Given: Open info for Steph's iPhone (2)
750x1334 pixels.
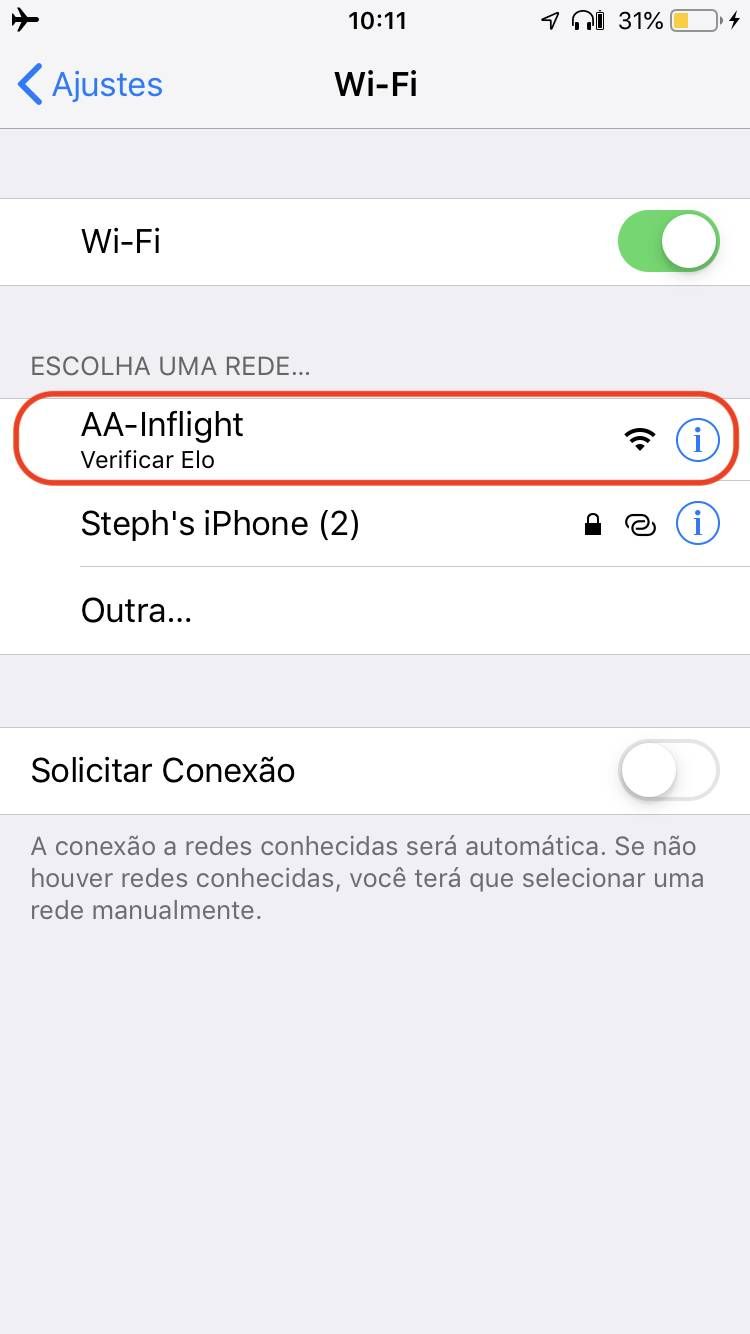Looking at the screenshot, I should point(697,523).
